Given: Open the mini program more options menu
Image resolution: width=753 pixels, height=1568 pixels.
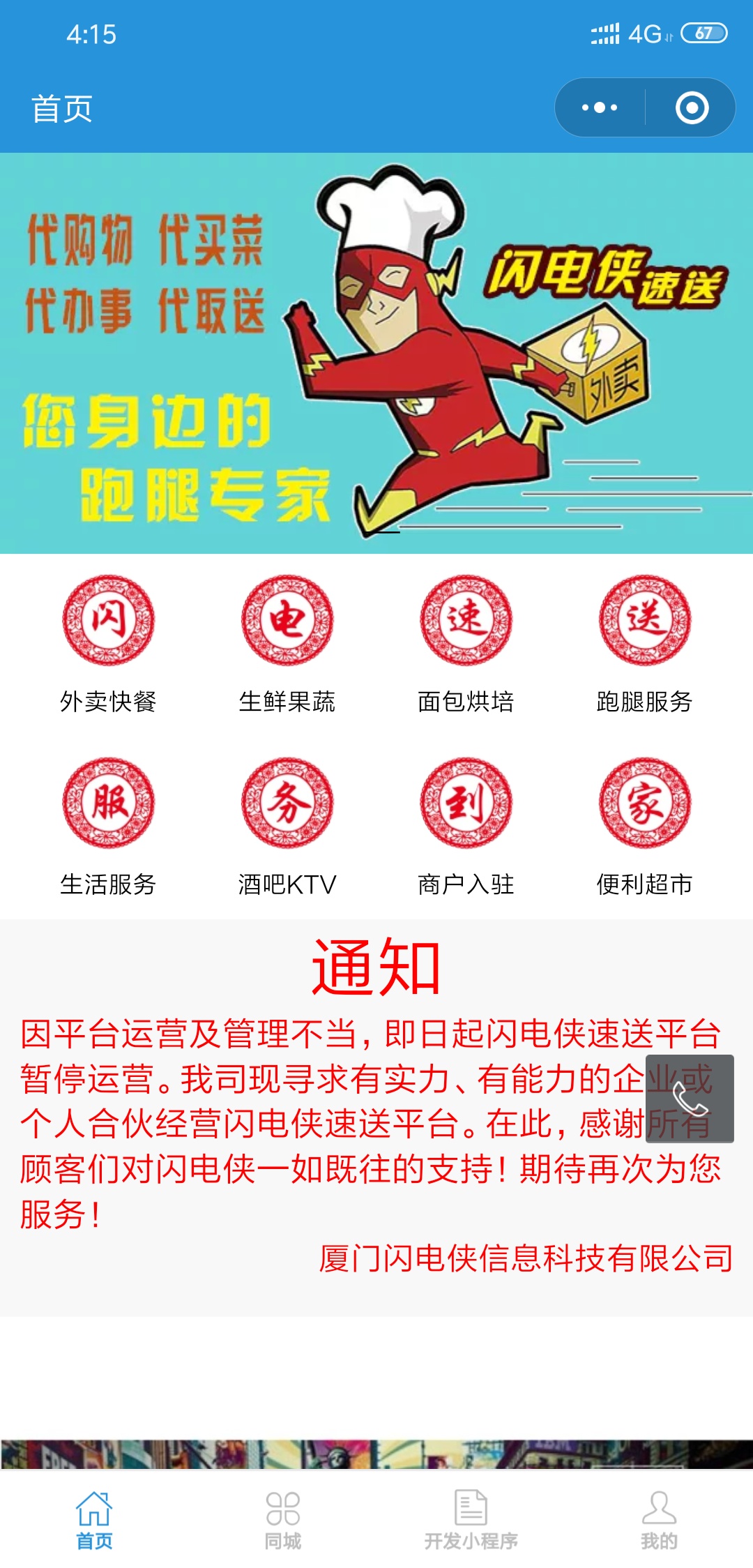Looking at the screenshot, I should (x=600, y=108).
